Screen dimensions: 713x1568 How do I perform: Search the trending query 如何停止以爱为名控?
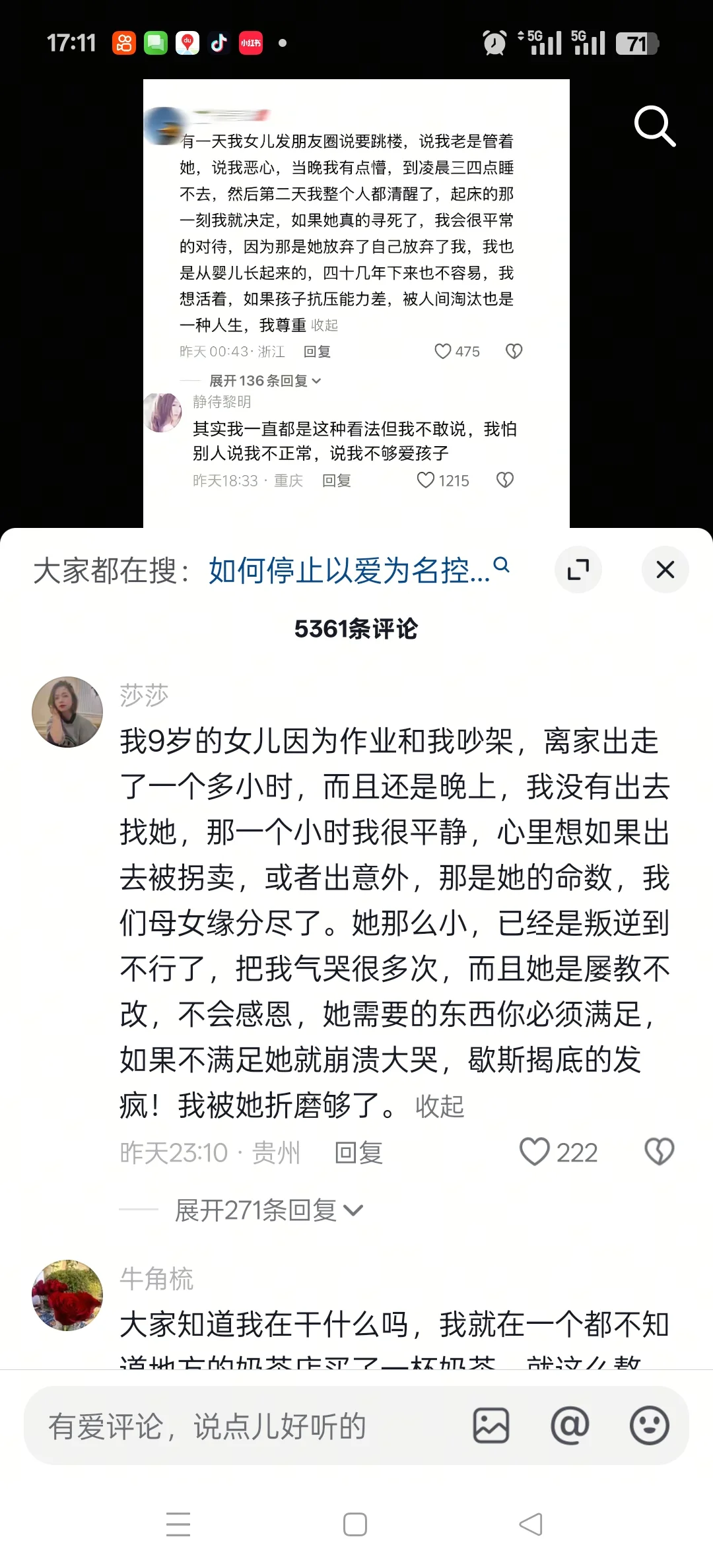pyautogui.click(x=350, y=570)
